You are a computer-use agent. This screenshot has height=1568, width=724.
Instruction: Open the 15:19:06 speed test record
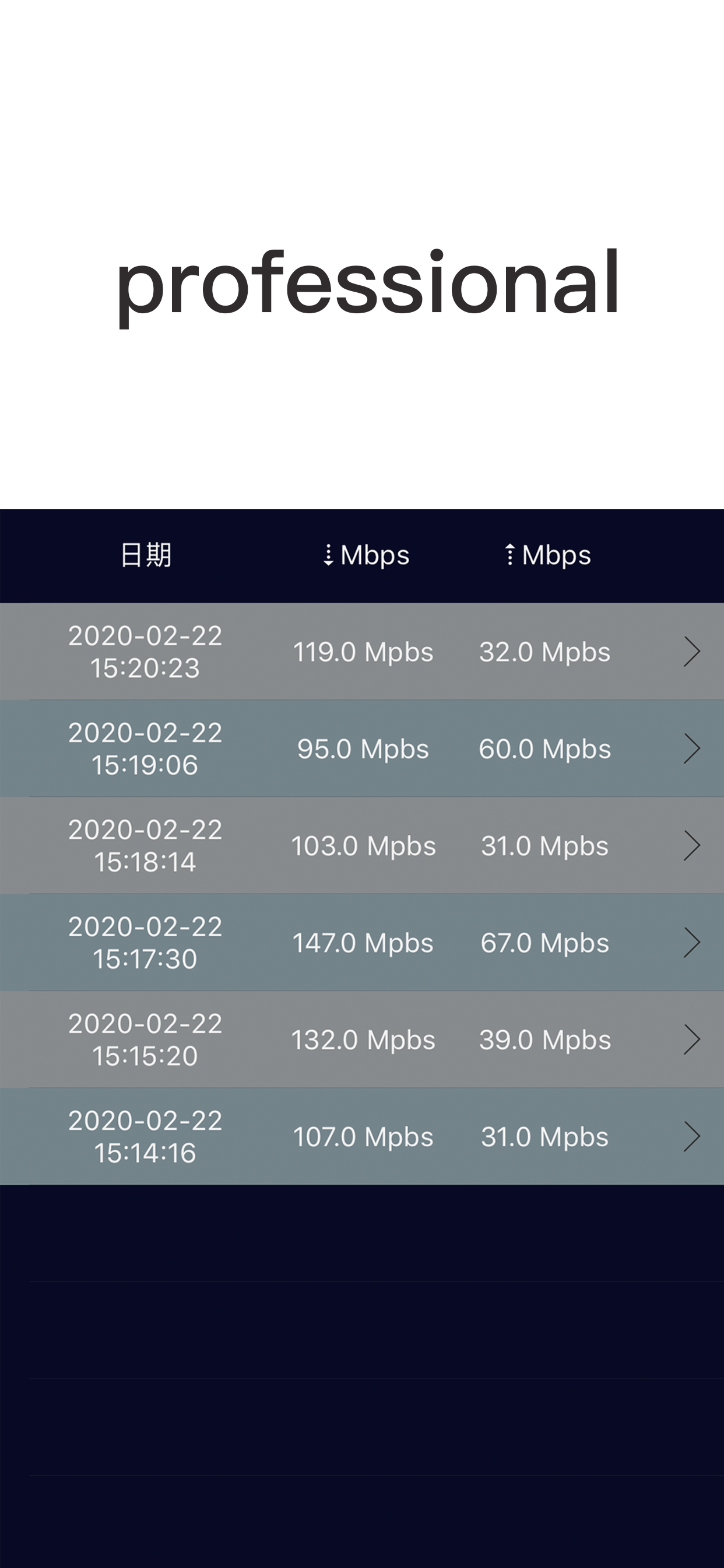pos(362,748)
